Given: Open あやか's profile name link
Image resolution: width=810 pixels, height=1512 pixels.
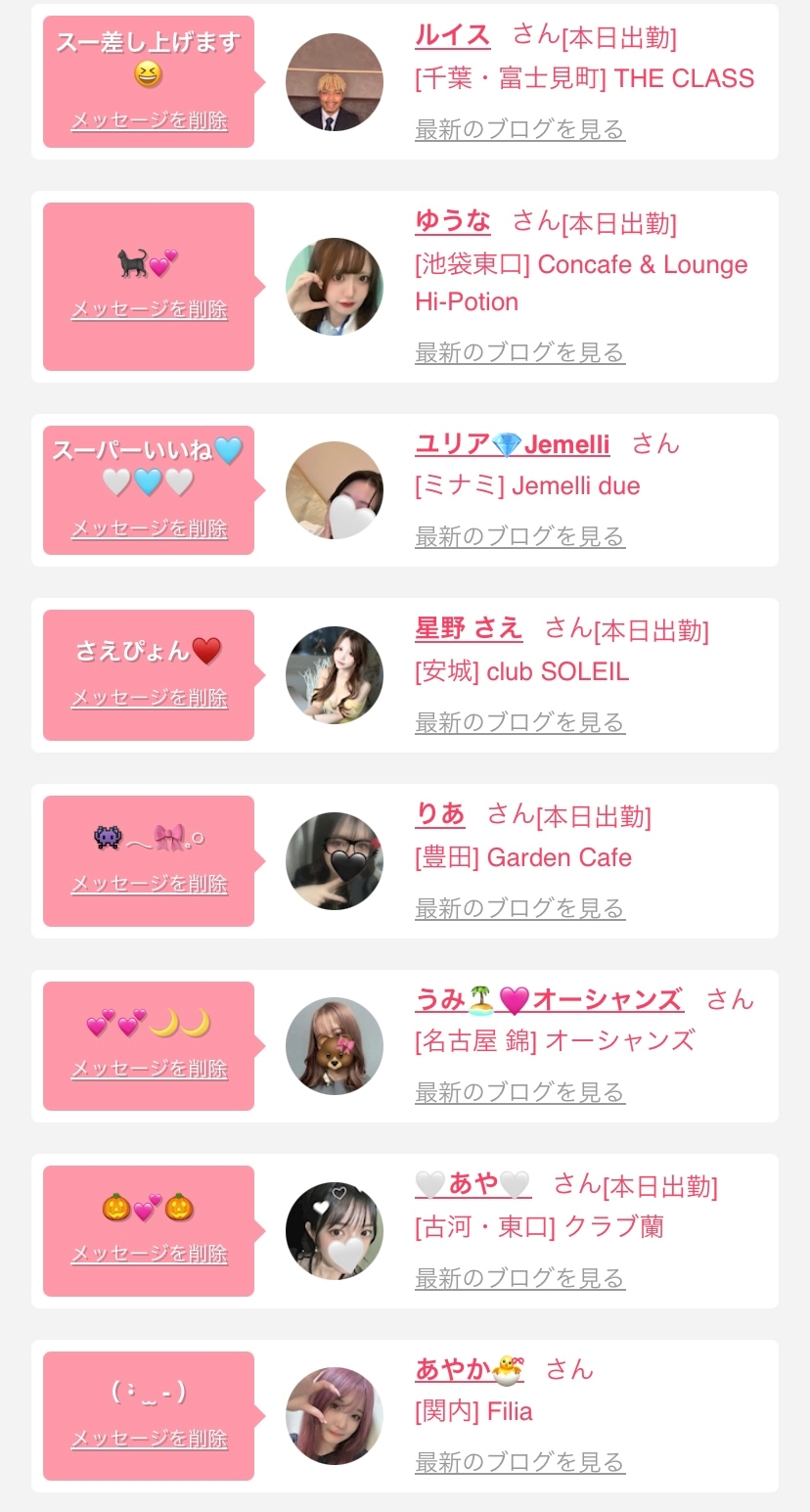Looking at the screenshot, I should pyautogui.click(x=469, y=1370).
